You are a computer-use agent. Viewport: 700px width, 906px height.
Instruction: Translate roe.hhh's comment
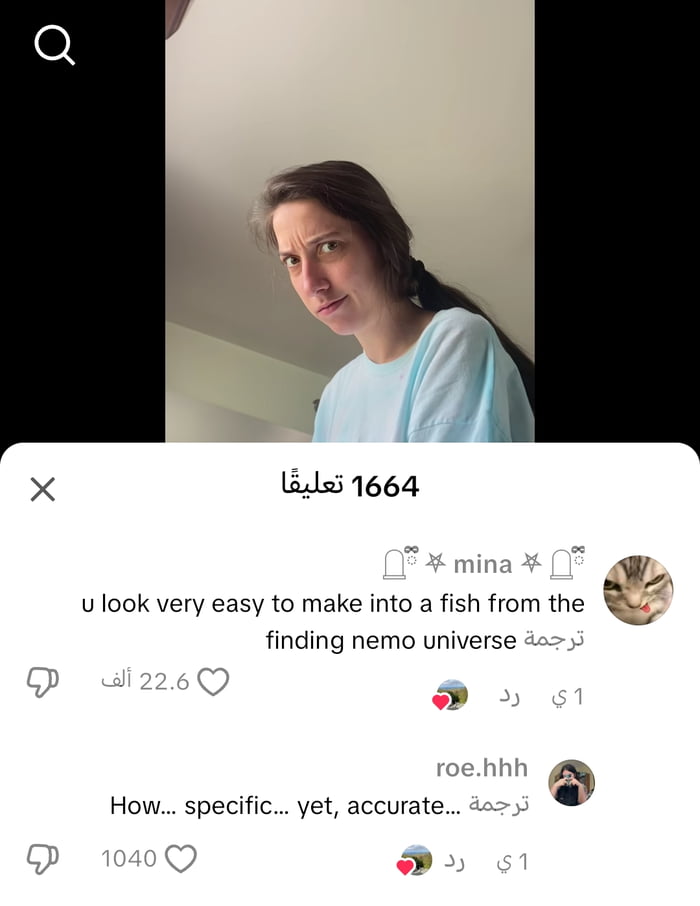click(499, 805)
